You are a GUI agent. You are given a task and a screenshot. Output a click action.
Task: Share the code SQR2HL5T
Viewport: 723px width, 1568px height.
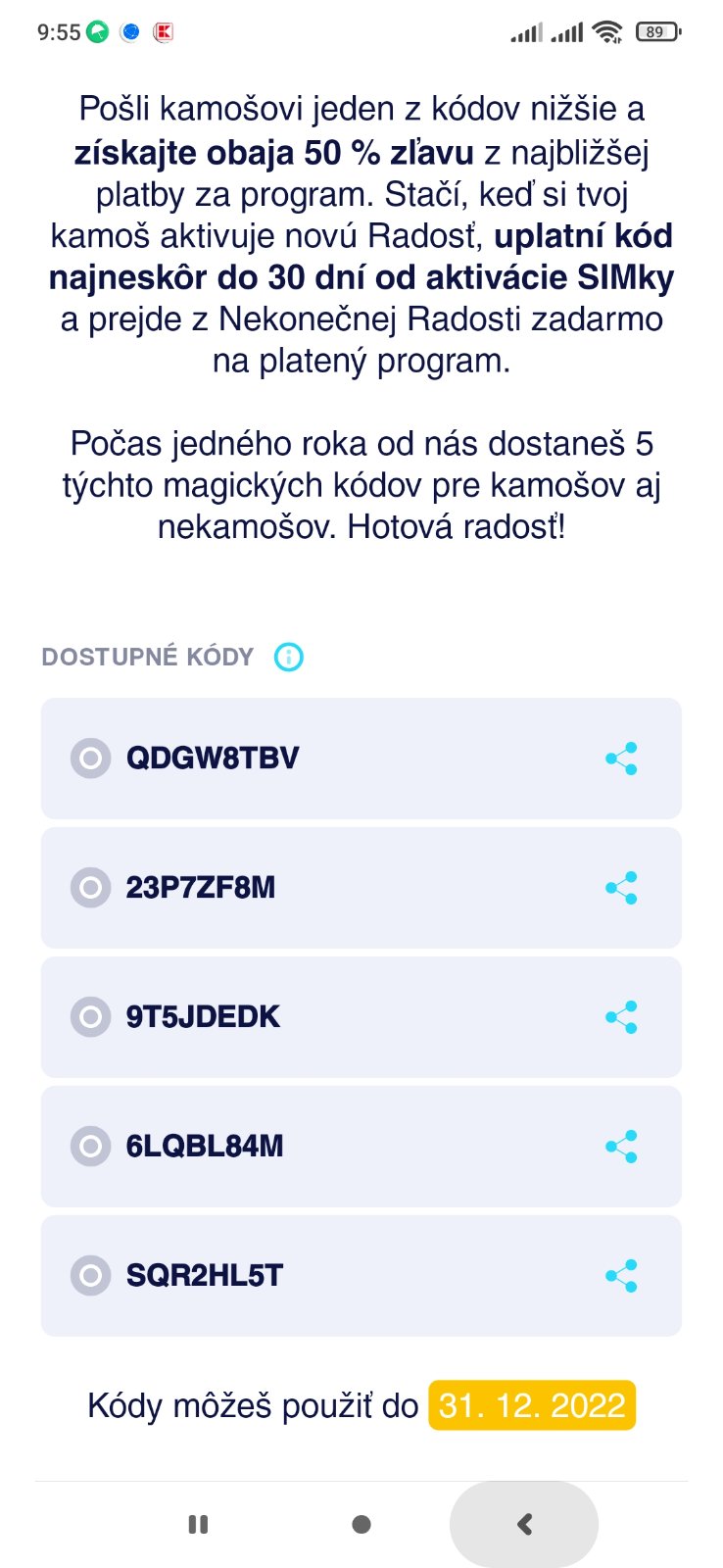[x=621, y=1276]
